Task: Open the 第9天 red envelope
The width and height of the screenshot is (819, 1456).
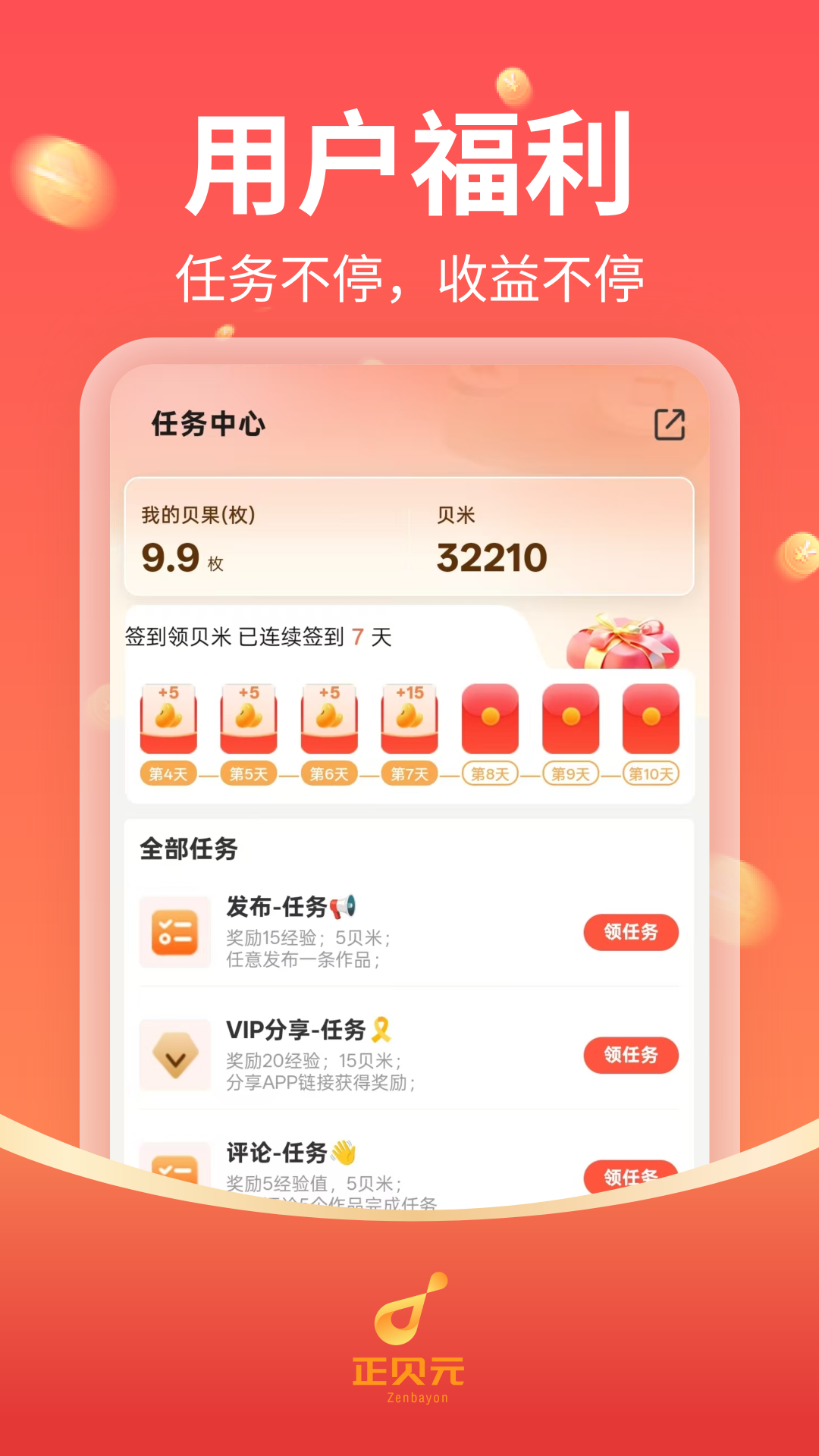Action: (570, 717)
